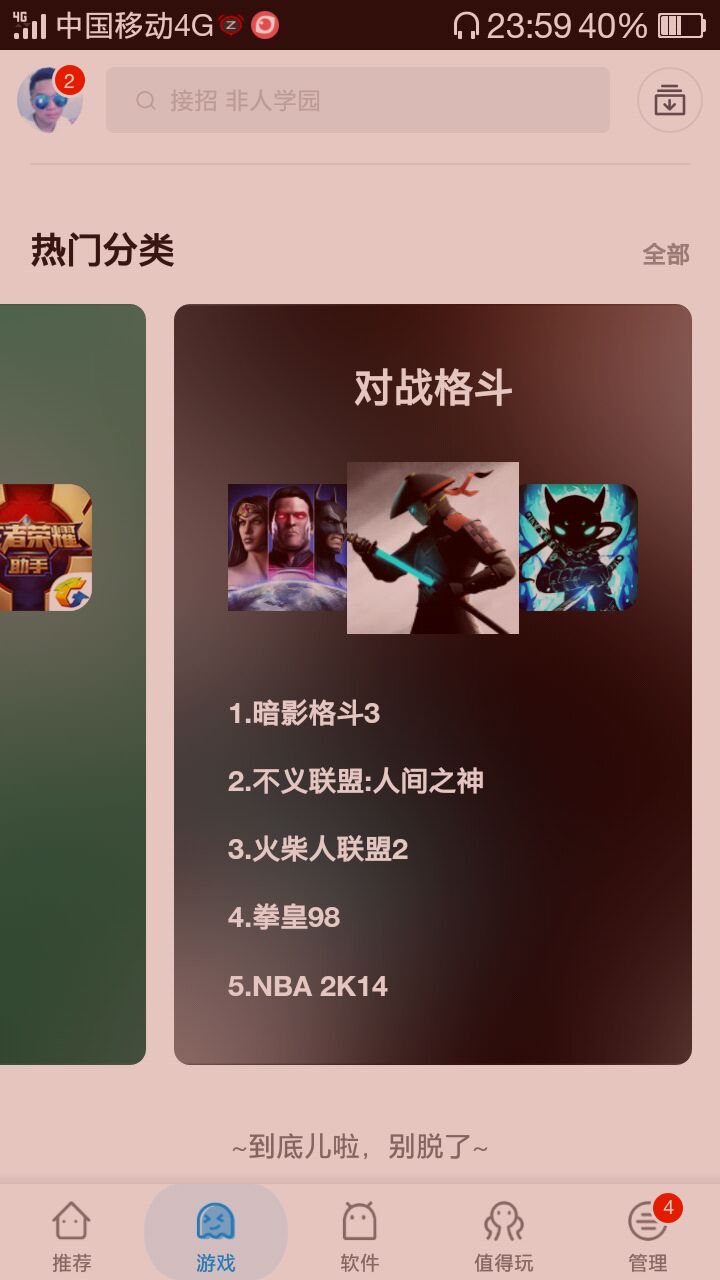The width and height of the screenshot is (720, 1280).
Task: Open 1.暗影格斗3 game entry
Action: (x=304, y=713)
